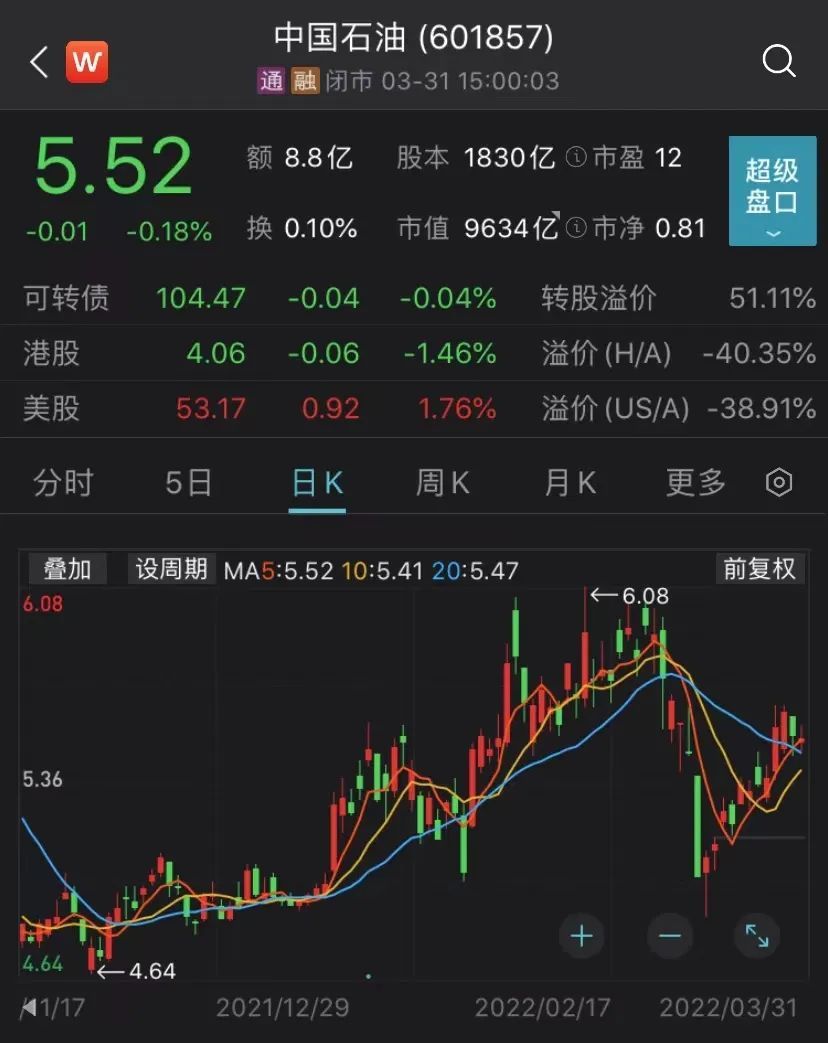Expand the 超级盘口 panel
Image resolution: width=828 pixels, height=1043 pixels.
coord(772,191)
